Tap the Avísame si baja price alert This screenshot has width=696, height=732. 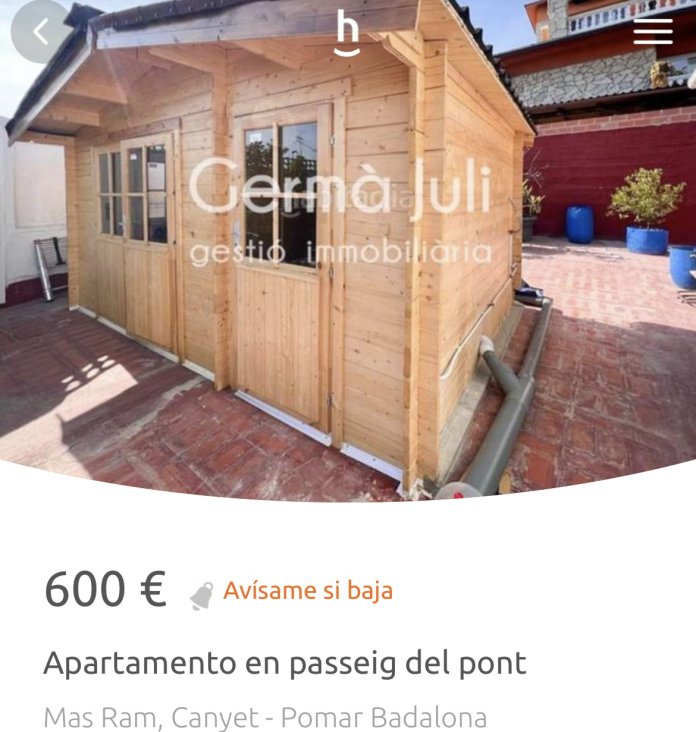point(307,591)
